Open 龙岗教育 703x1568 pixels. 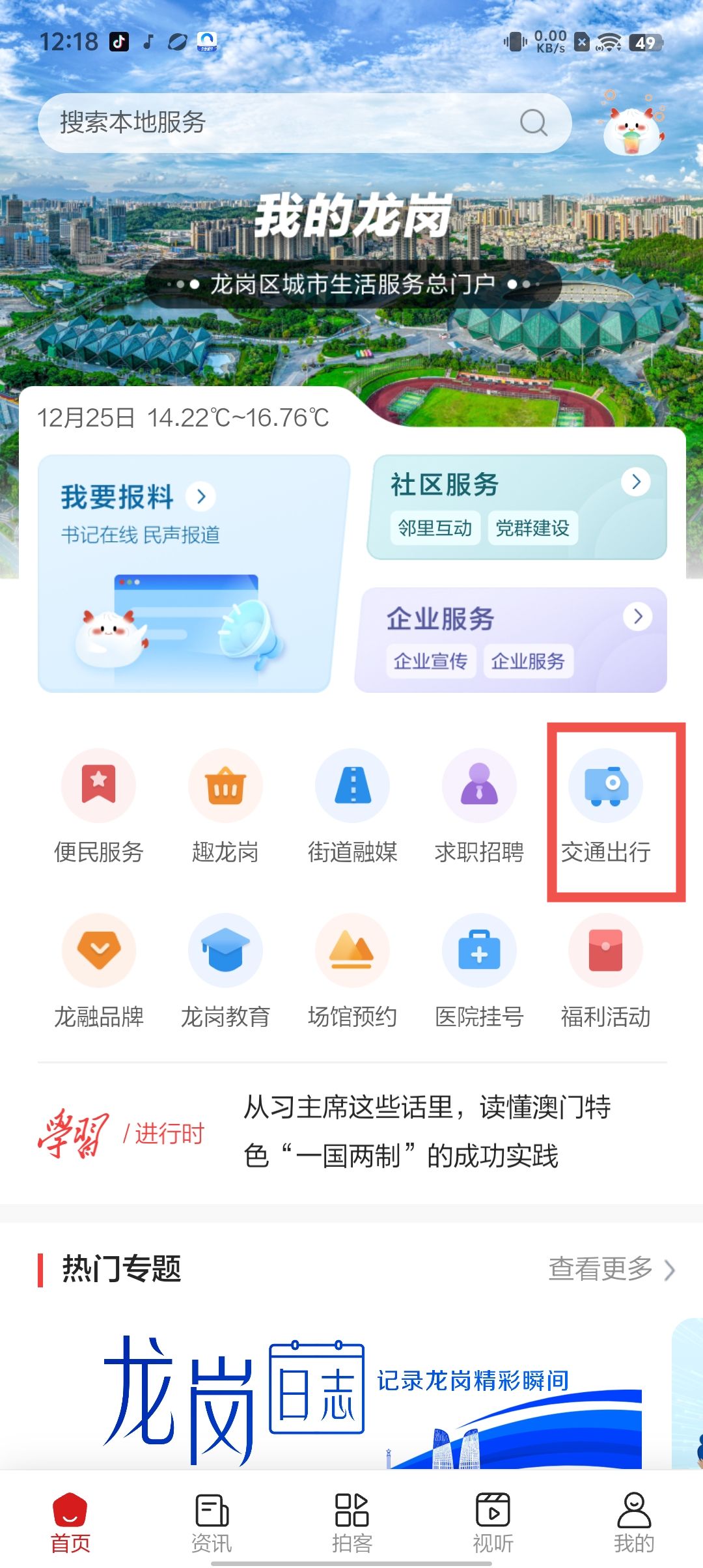click(225, 972)
